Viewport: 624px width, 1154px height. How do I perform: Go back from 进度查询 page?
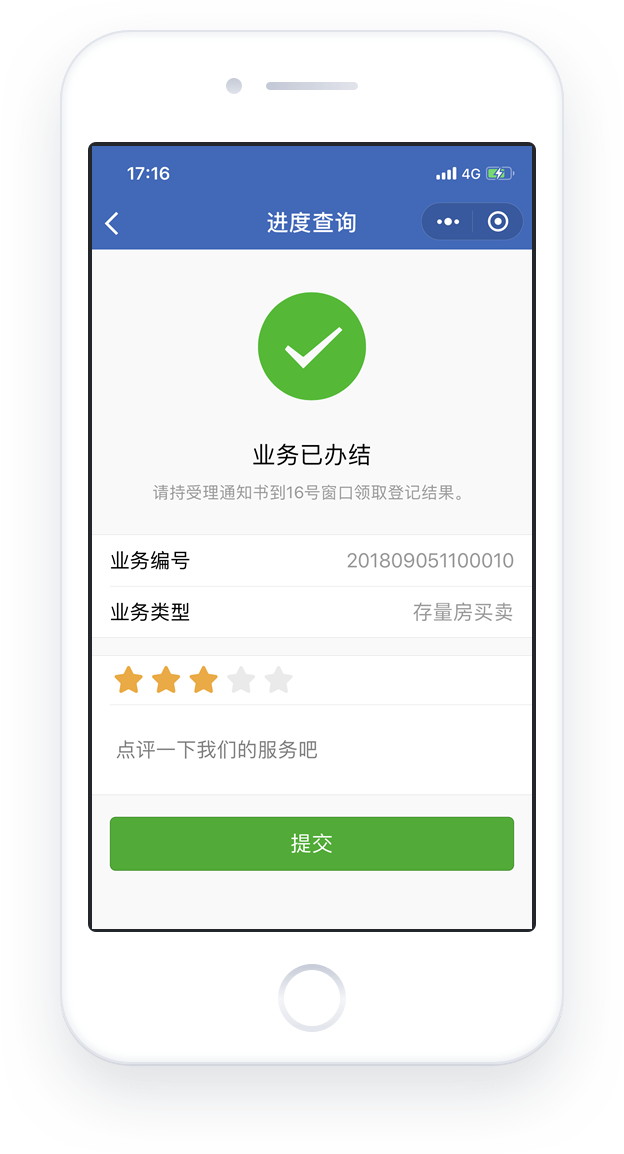click(x=112, y=223)
